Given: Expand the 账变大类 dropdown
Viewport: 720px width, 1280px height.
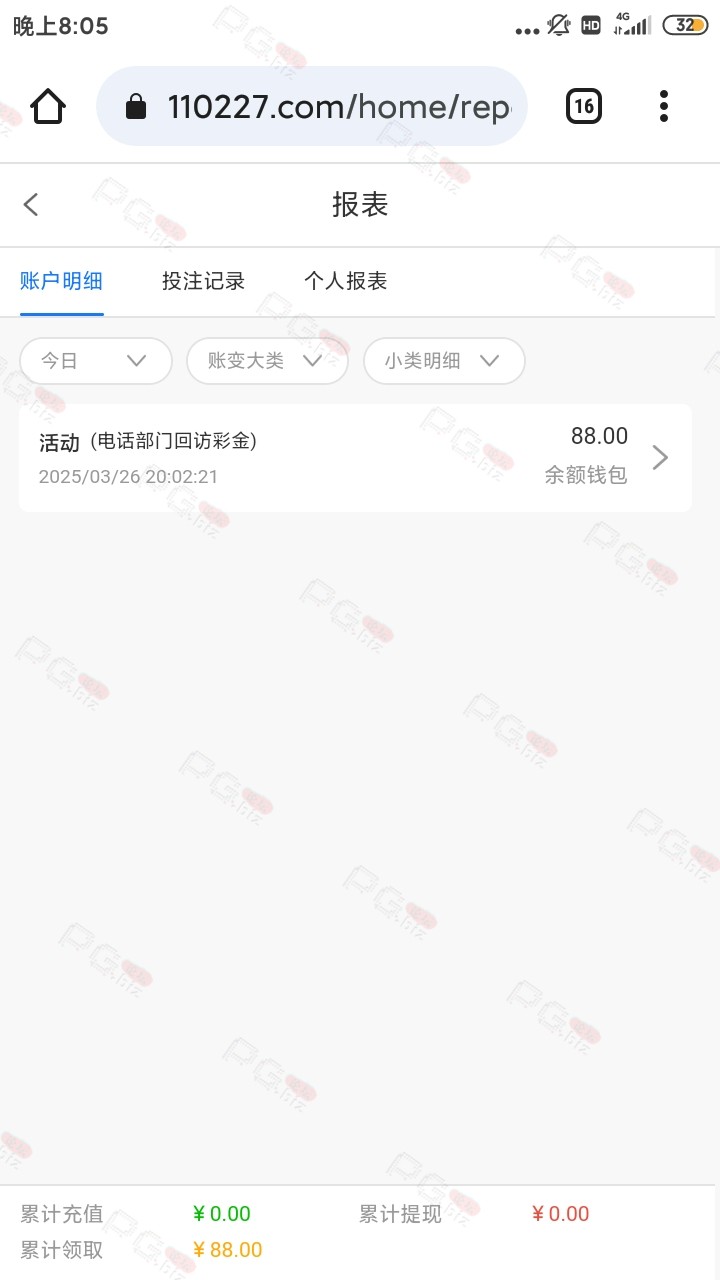Looking at the screenshot, I should pyautogui.click(x=267, y=361).
